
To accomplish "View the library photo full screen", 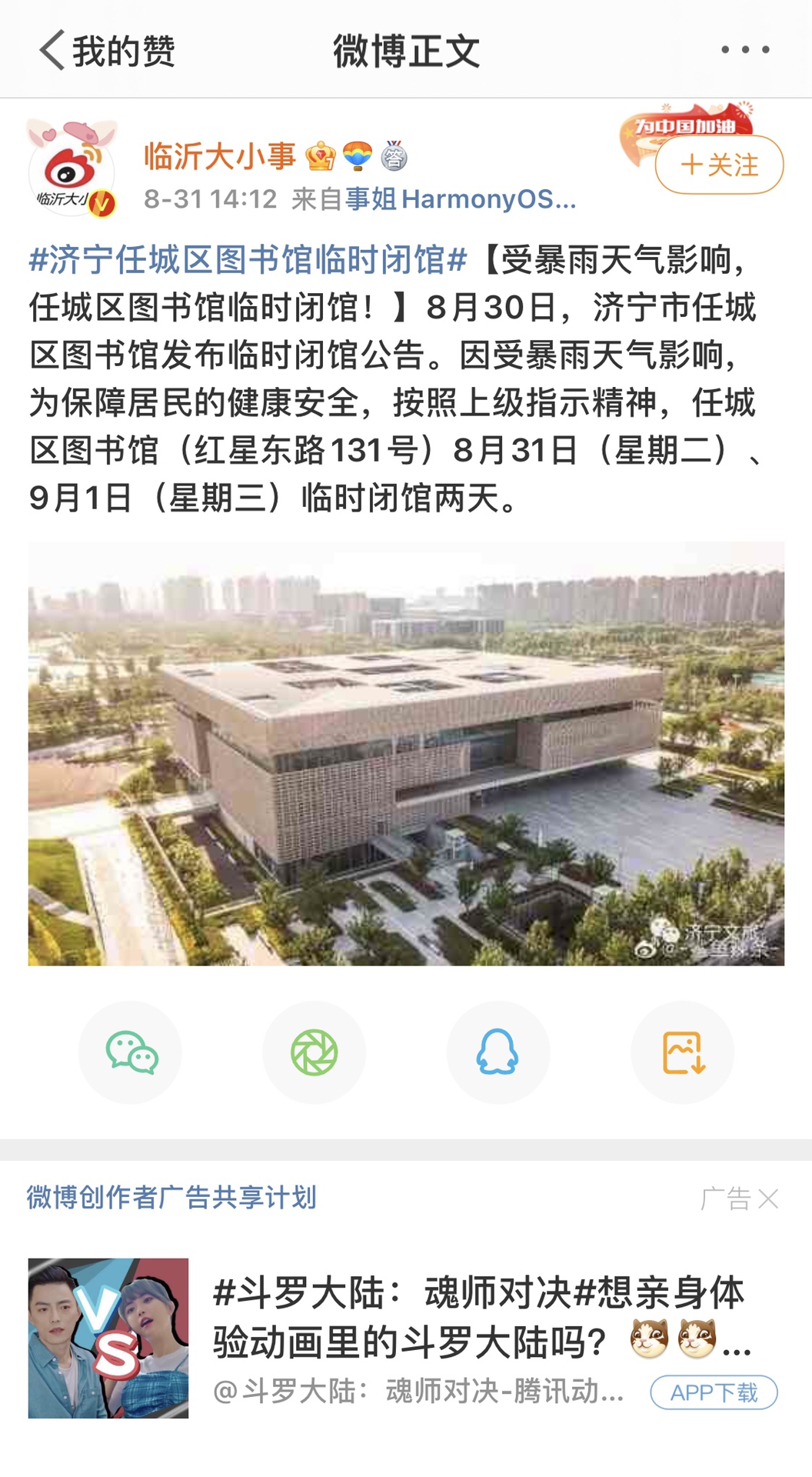I will [x=406, y=753].
